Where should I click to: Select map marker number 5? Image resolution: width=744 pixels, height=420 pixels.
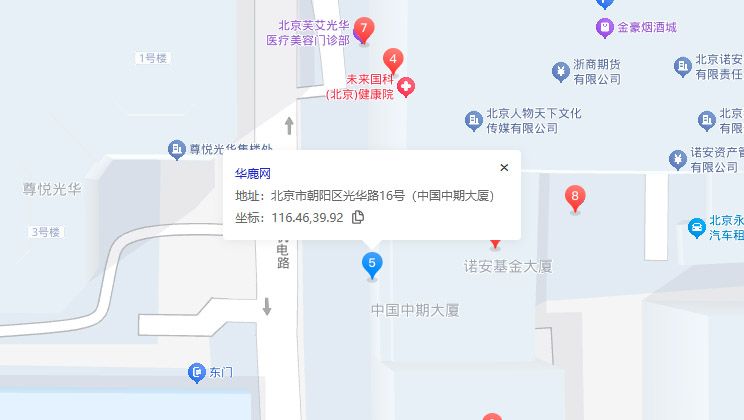click(x=372, y=265)
